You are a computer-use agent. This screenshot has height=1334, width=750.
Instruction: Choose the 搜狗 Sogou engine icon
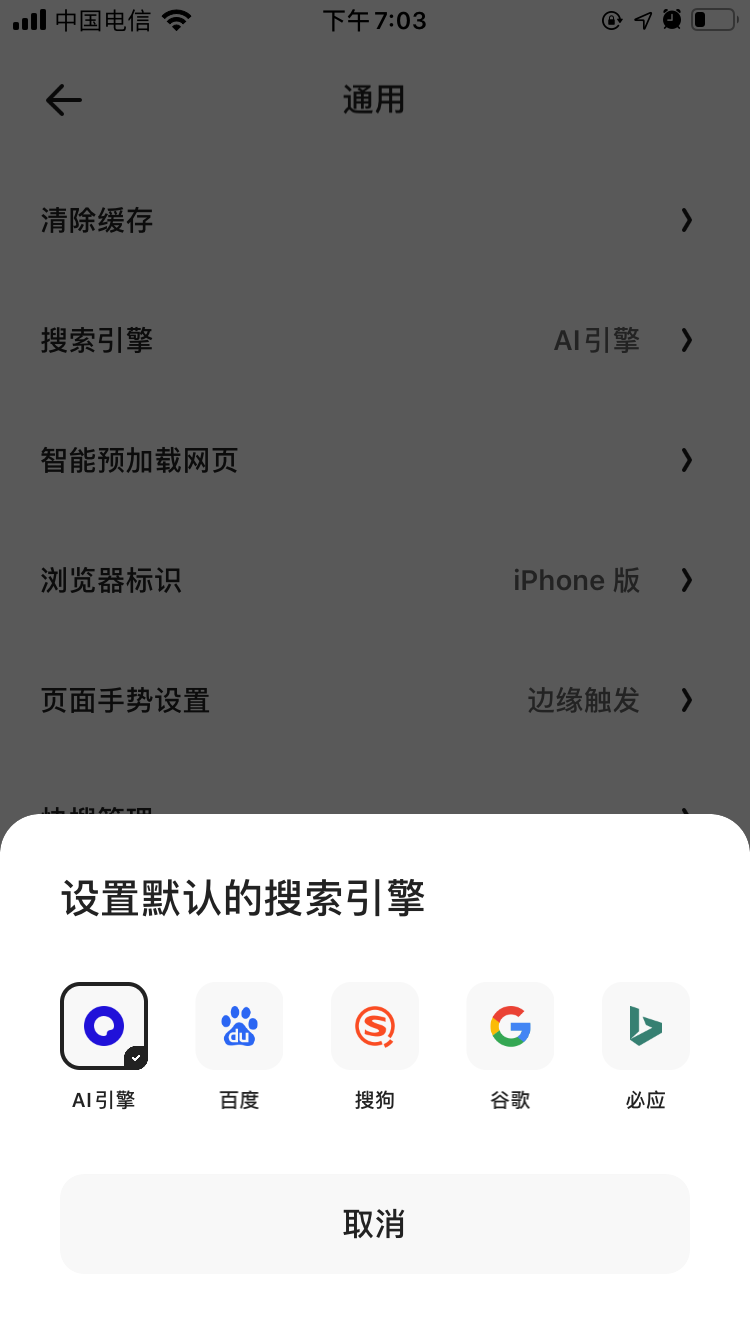(375, 1026)
